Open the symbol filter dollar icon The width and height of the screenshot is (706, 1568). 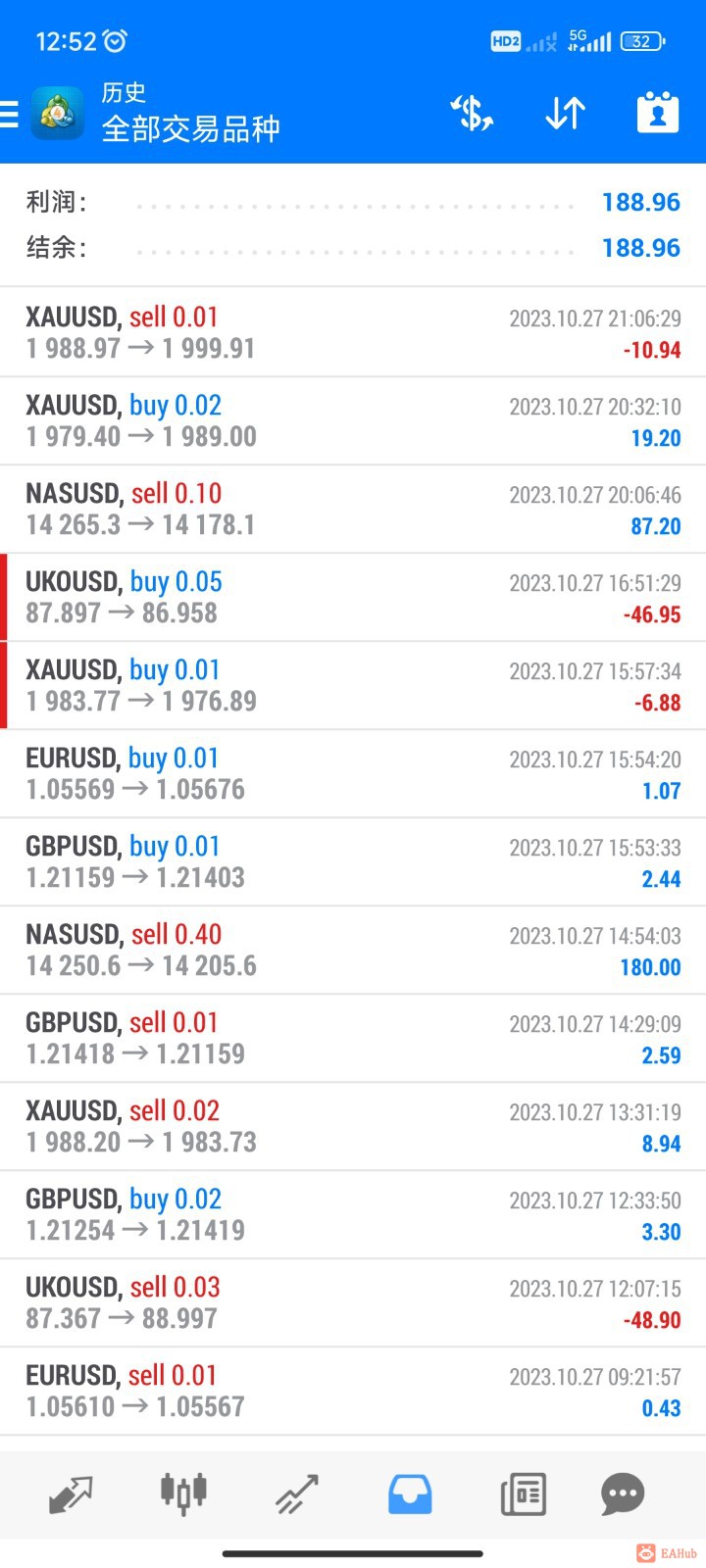[472, 114]
